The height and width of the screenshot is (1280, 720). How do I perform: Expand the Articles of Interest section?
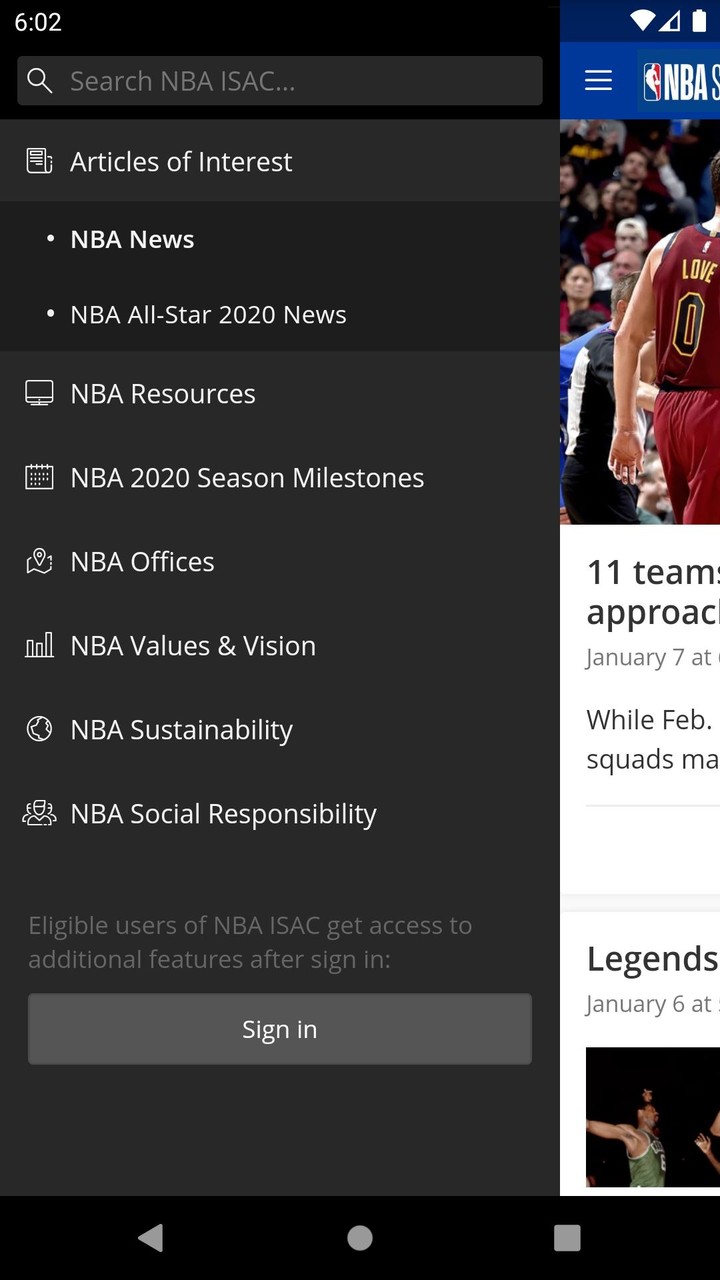(180, 160)
